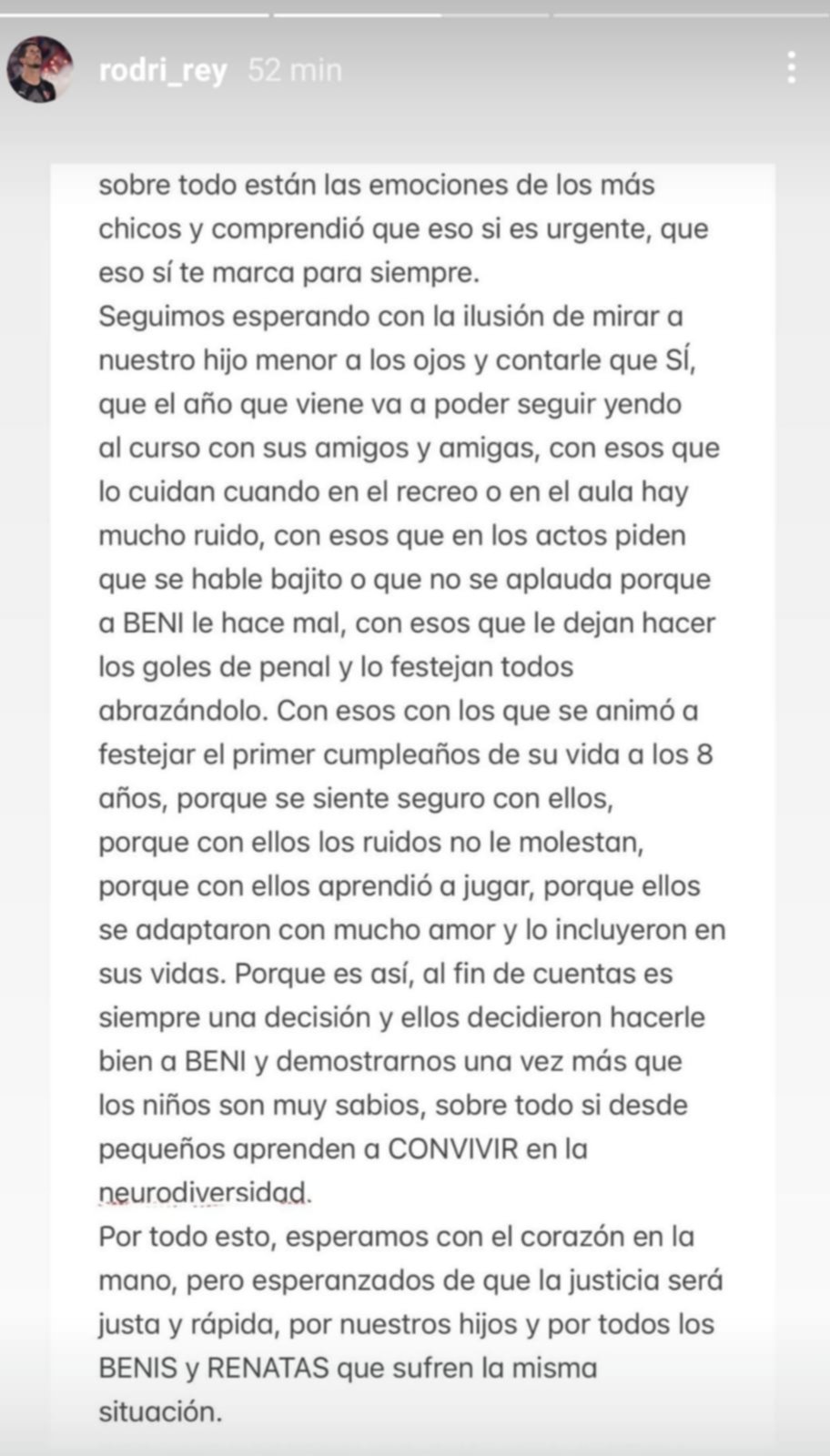Open the story options menu
830x1456 pixels.
coord(791,68)
